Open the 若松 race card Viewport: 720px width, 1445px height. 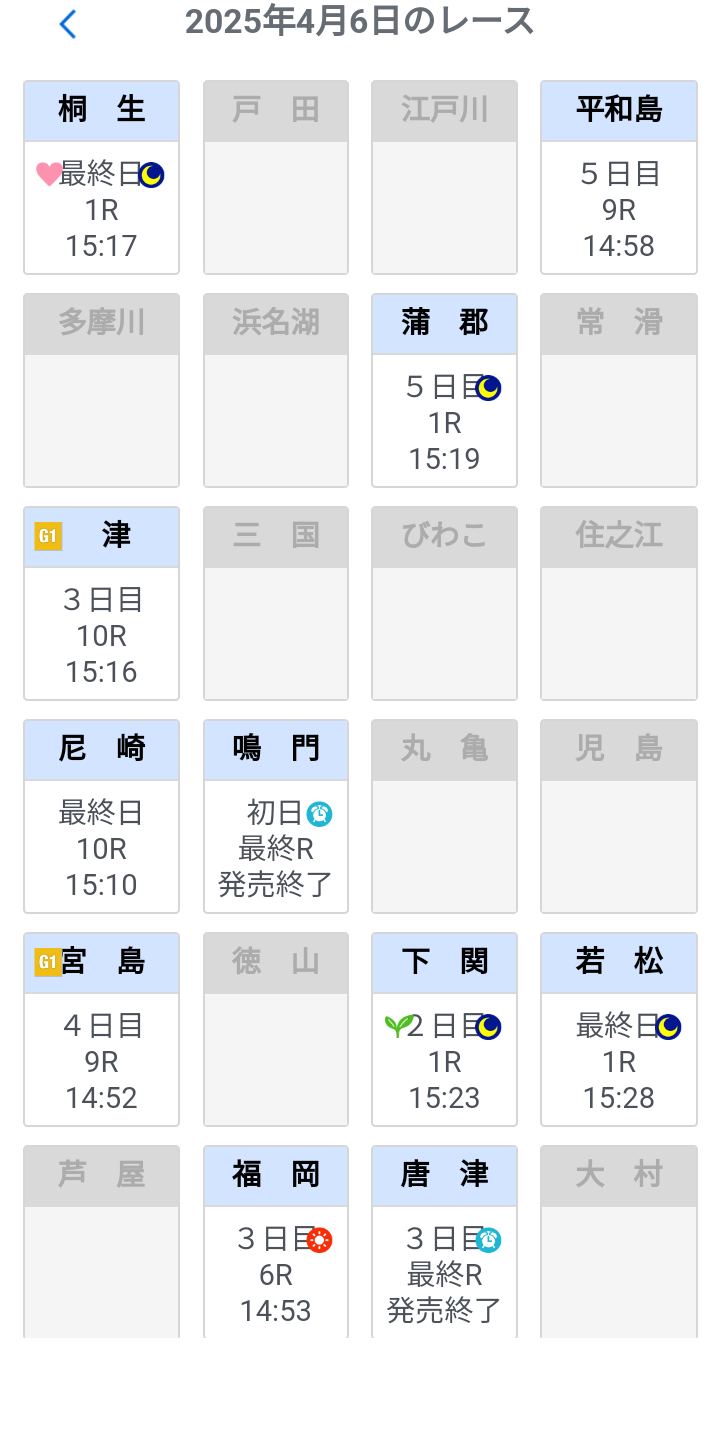(618, 1029)
